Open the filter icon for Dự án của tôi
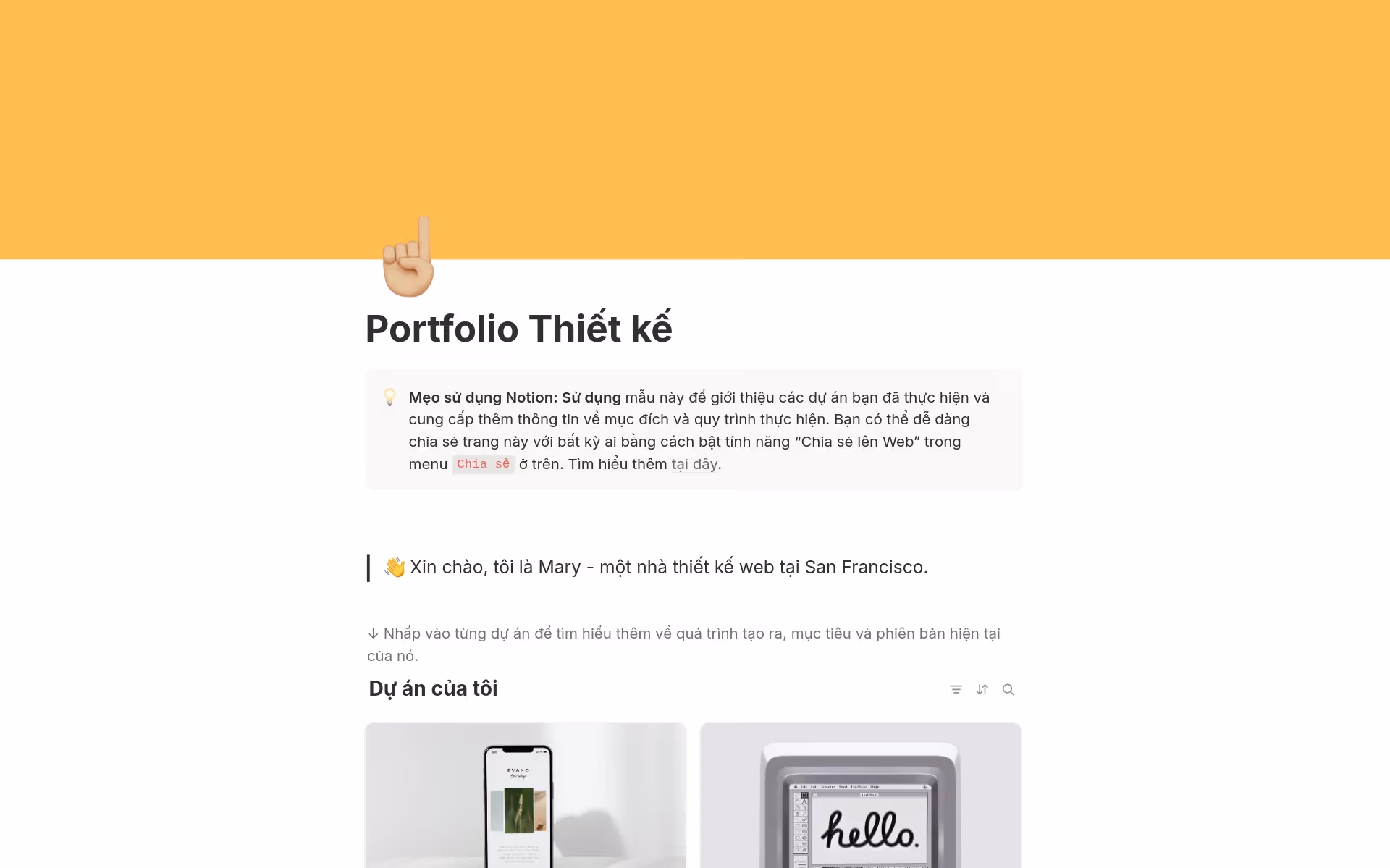Viewport: 1390px width, 868px height. [x=956, y=689]
